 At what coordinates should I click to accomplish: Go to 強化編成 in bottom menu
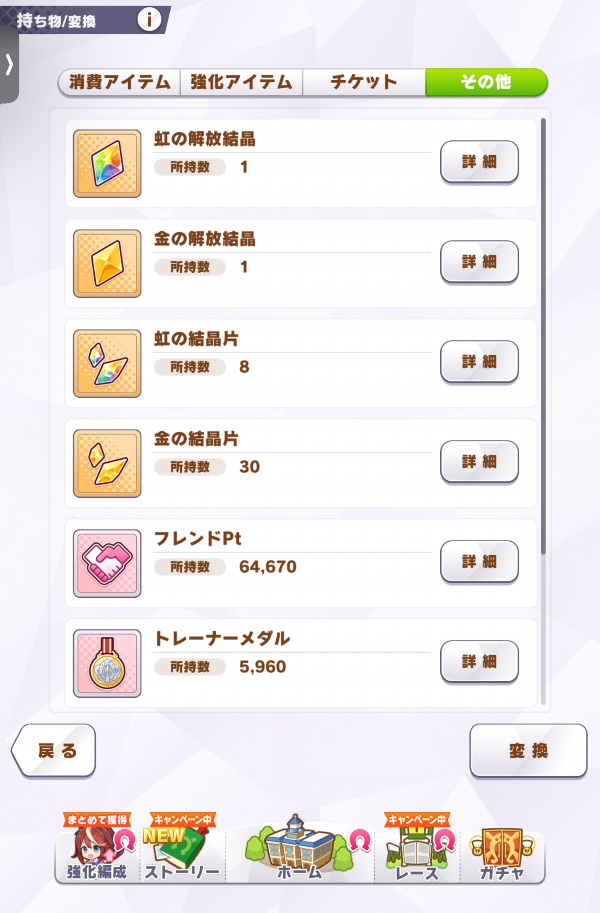(96, 850)
